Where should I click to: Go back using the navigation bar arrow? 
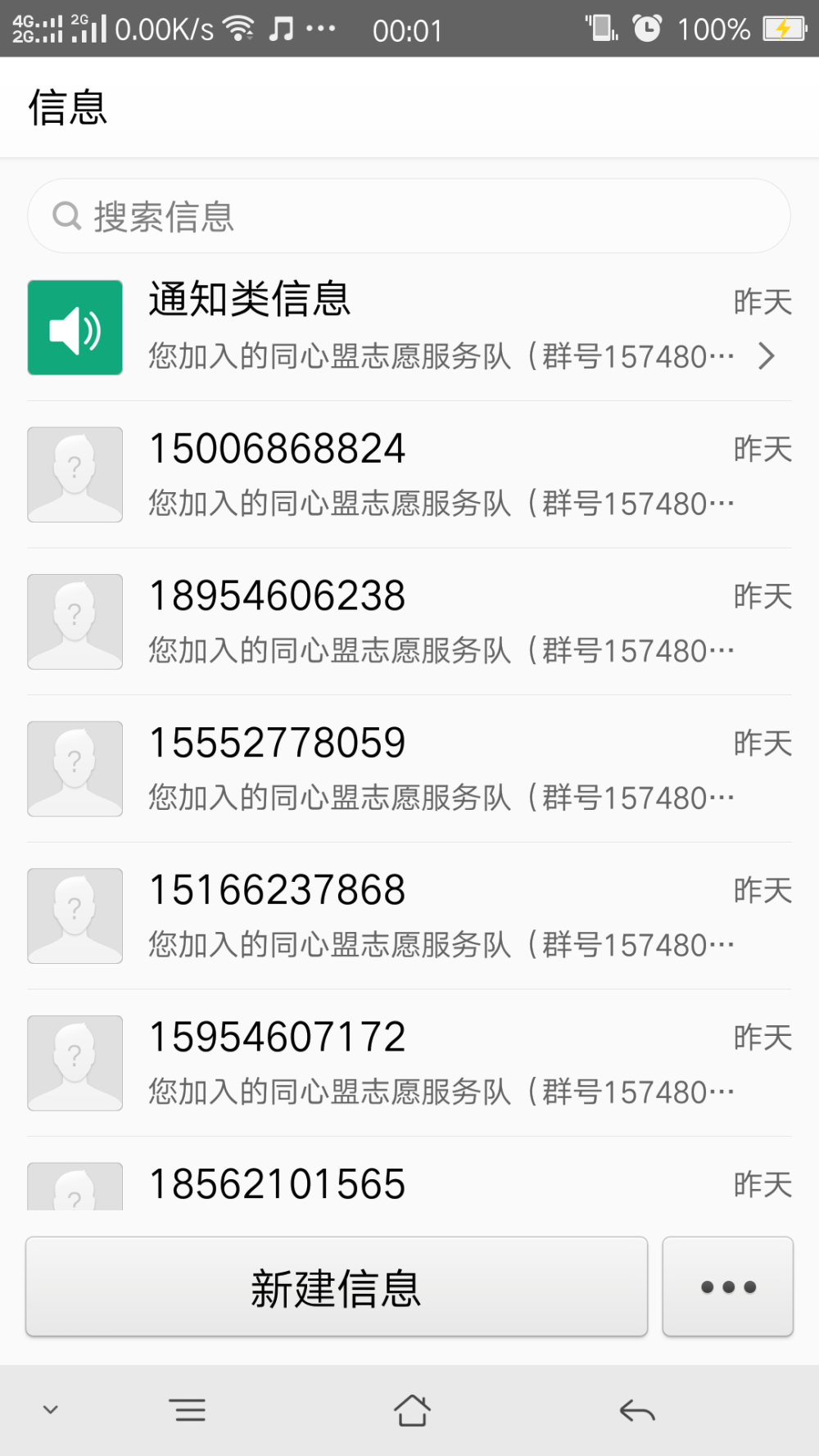637,1411
